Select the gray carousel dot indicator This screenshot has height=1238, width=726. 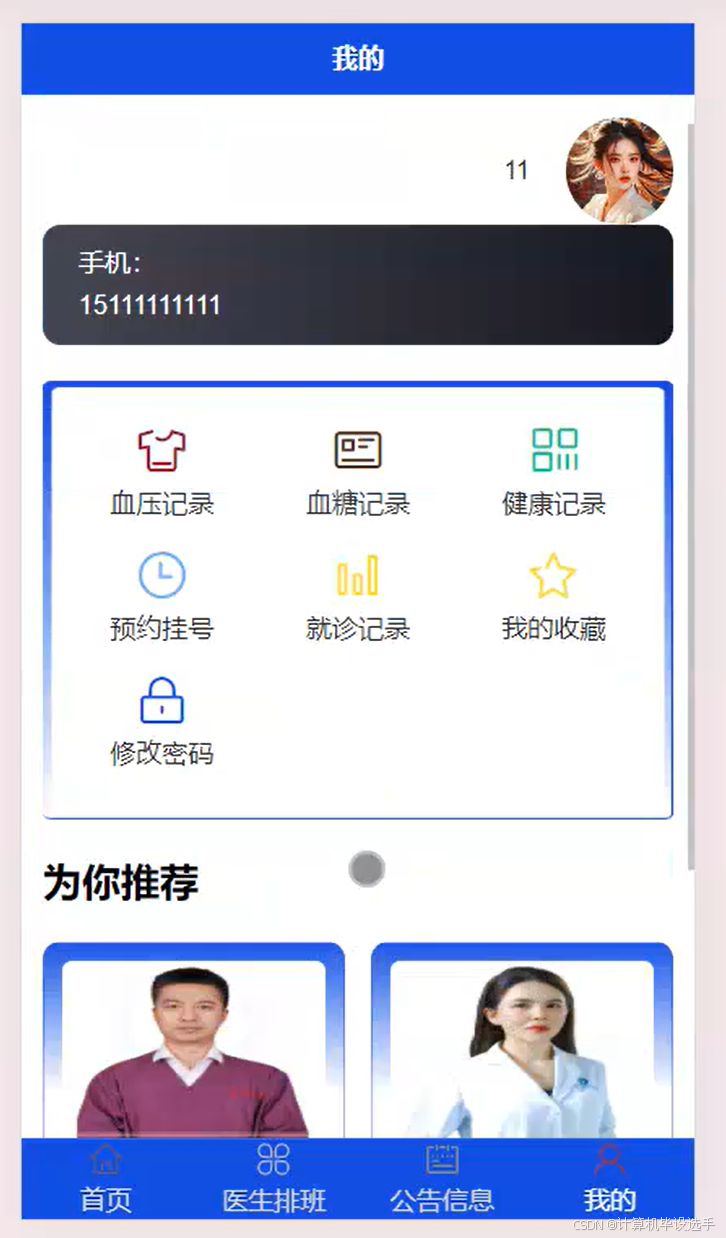click(x=367, y=868)
